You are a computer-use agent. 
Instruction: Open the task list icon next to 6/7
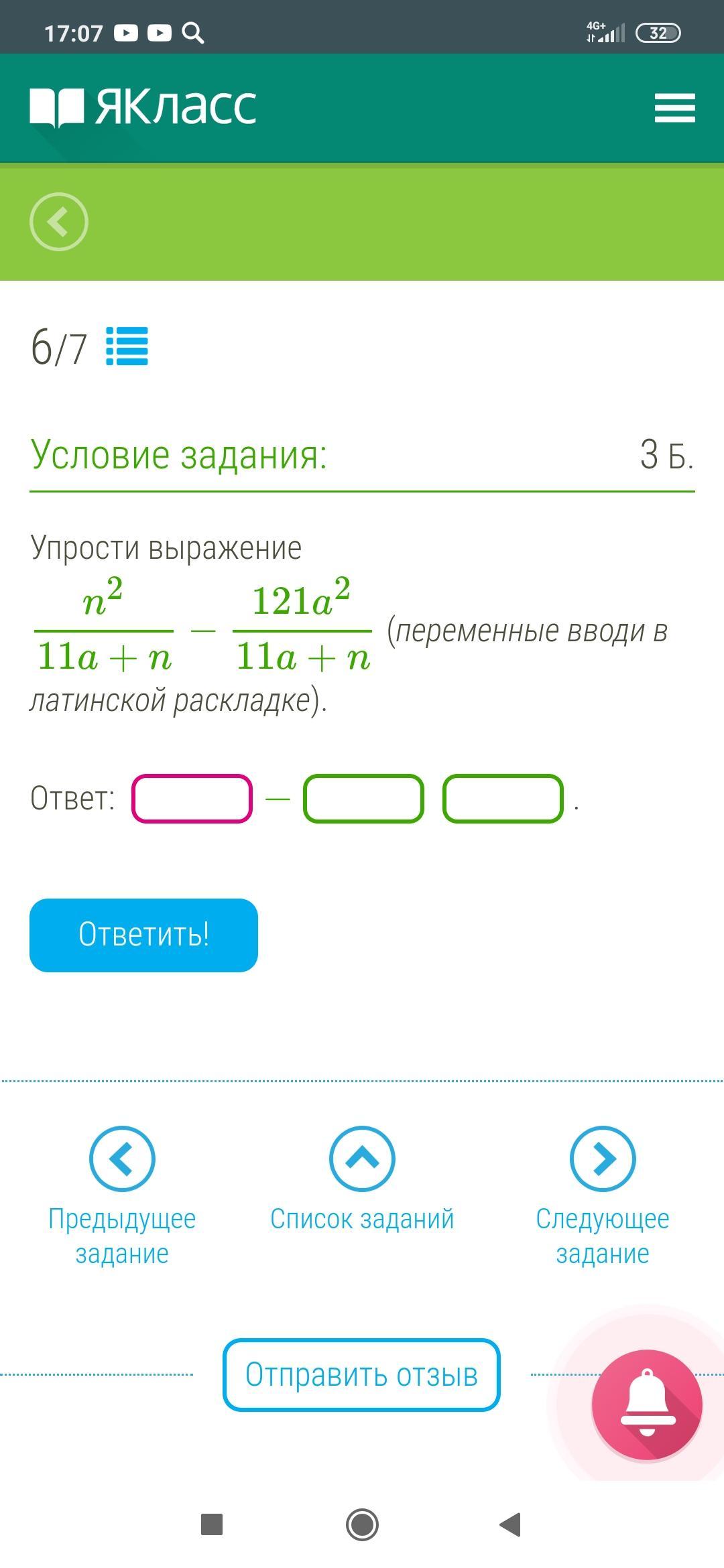pyautogui.click(x=127, y=346)
